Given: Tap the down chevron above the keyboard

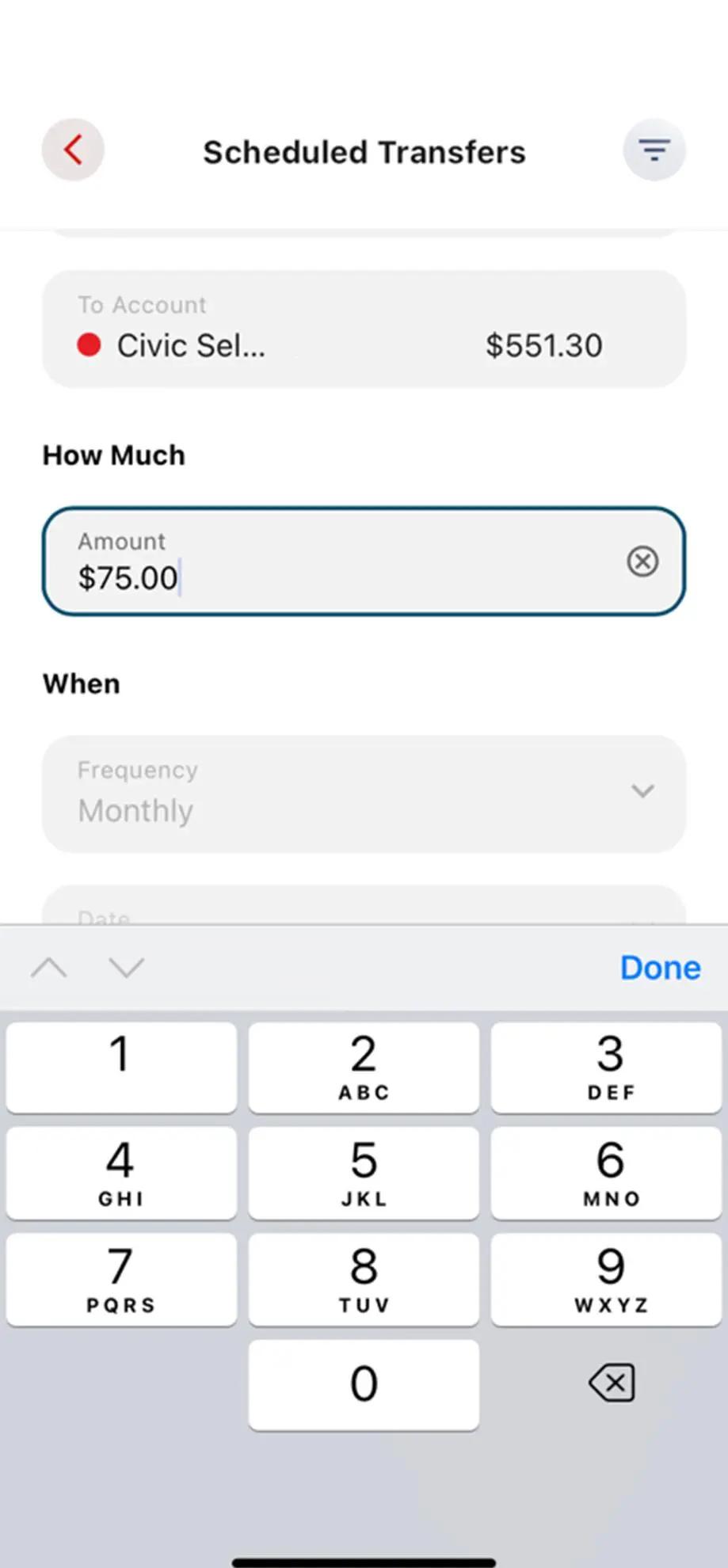Looking at the screenshot, I should click(x=126, y=967).
